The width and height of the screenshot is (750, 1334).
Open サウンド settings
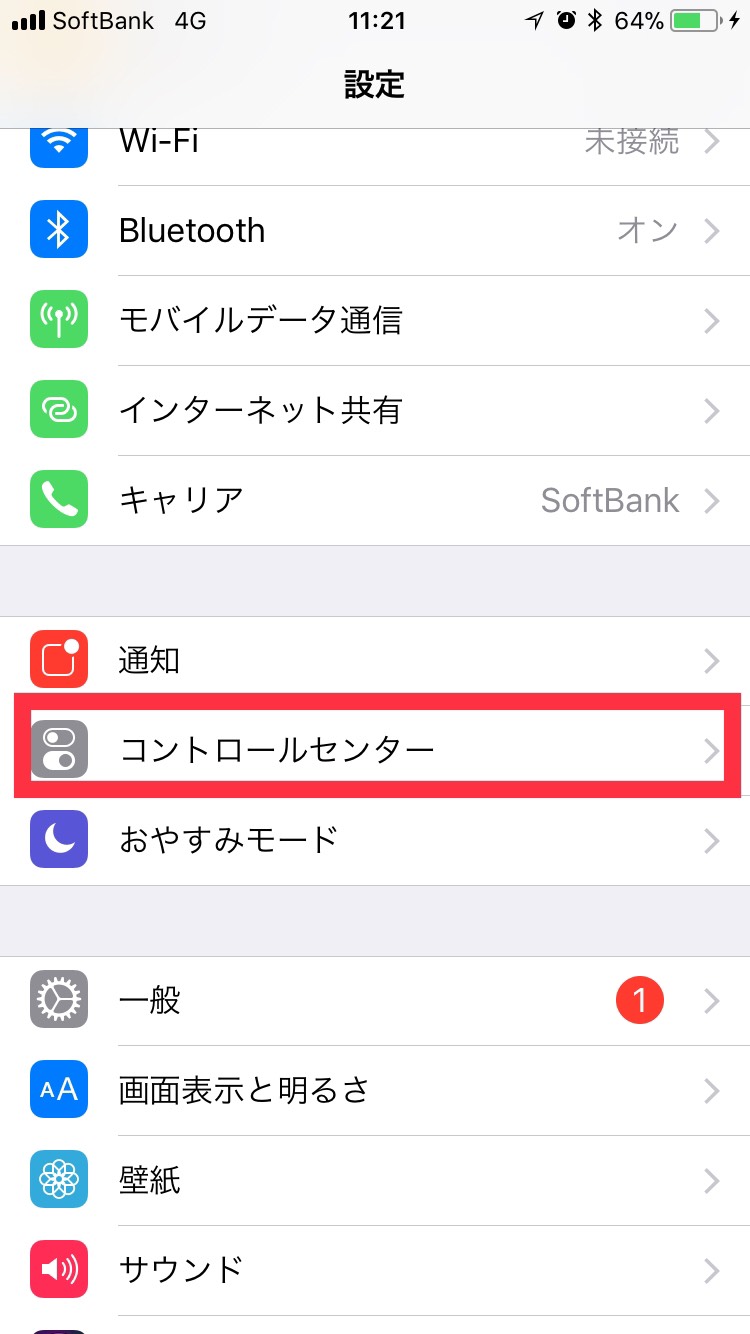375,1270
